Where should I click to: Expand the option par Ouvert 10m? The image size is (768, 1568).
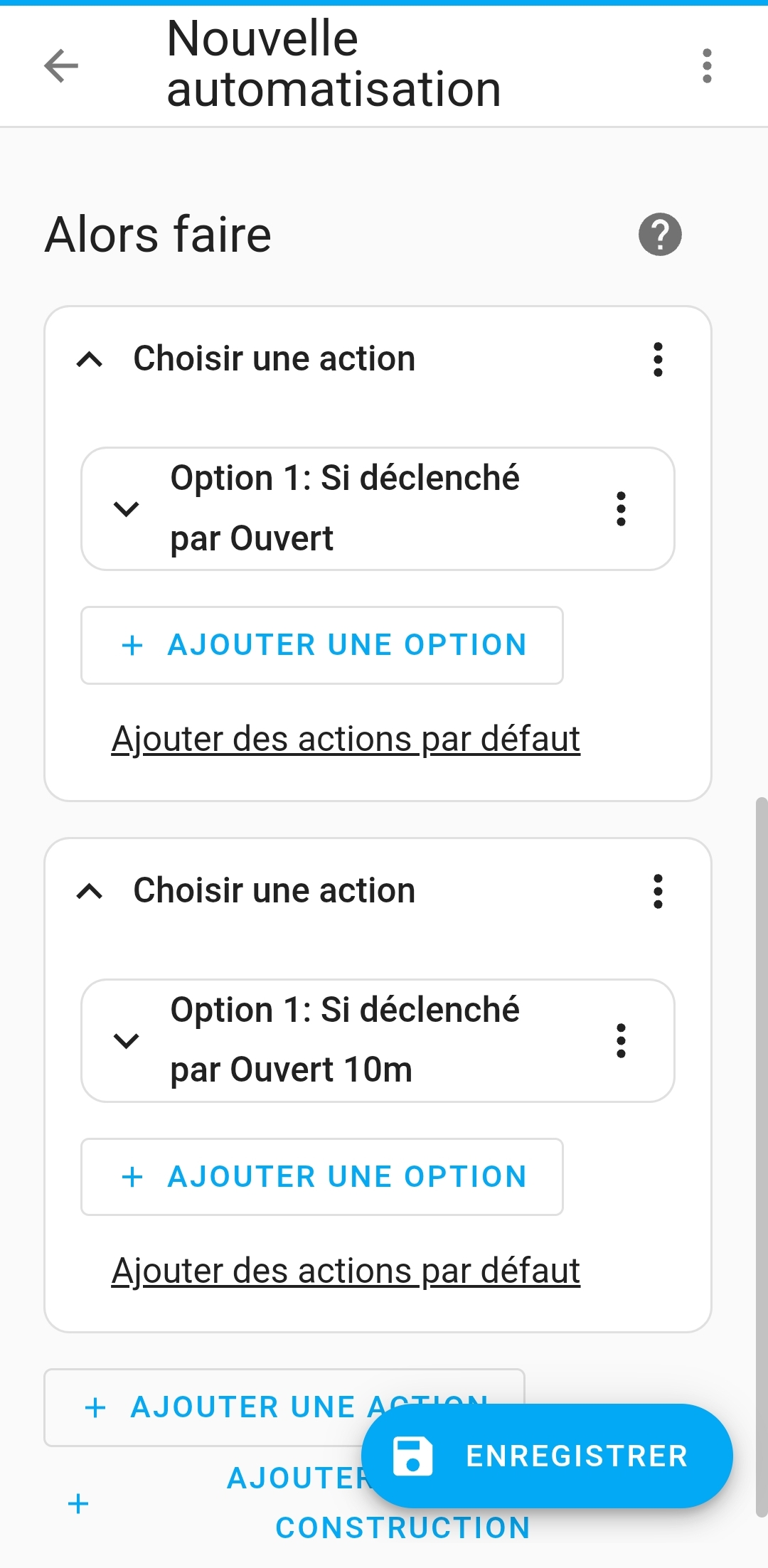tap(127, 1041)
